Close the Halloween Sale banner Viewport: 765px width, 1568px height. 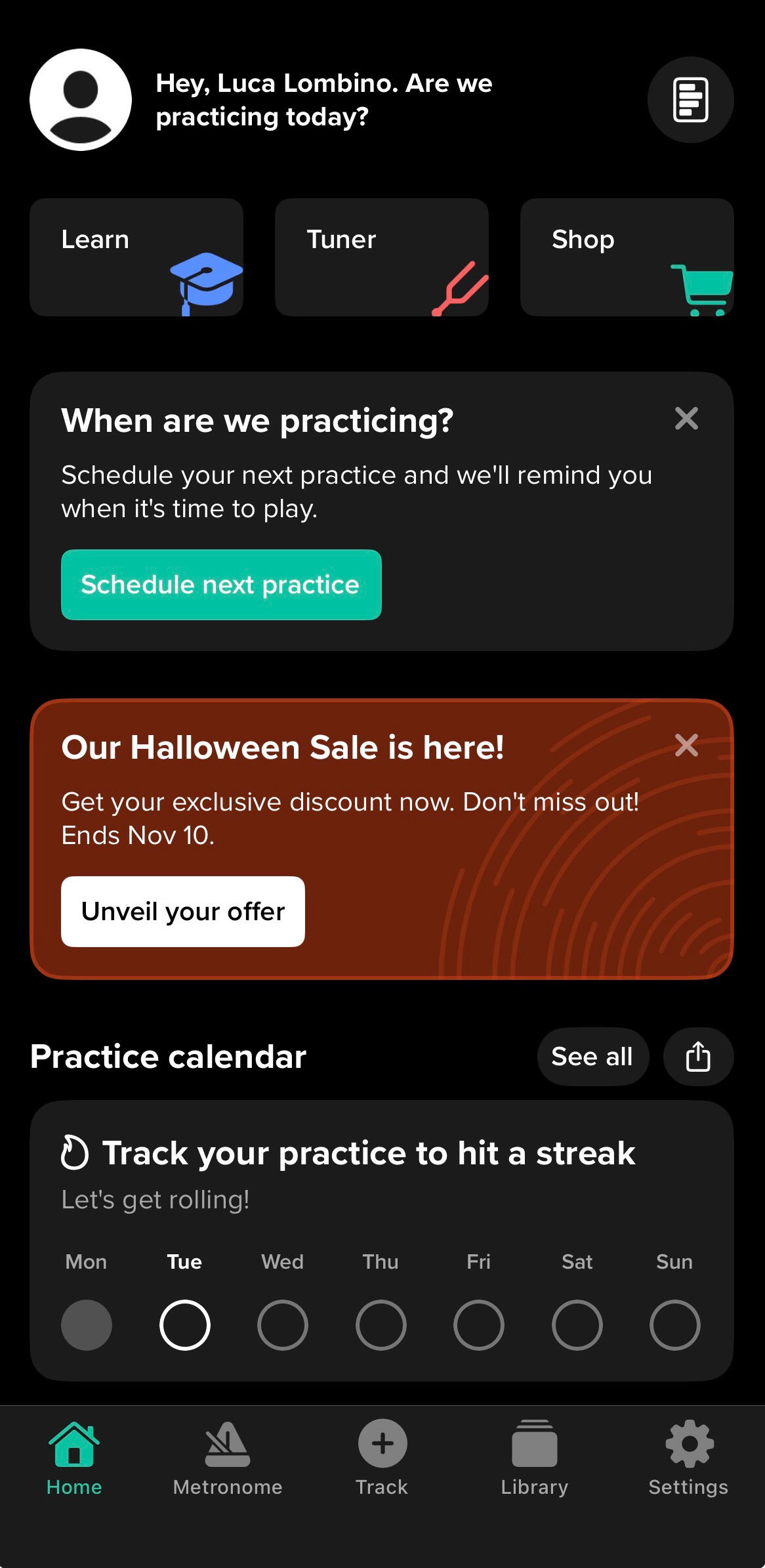[x=686, y=745]
